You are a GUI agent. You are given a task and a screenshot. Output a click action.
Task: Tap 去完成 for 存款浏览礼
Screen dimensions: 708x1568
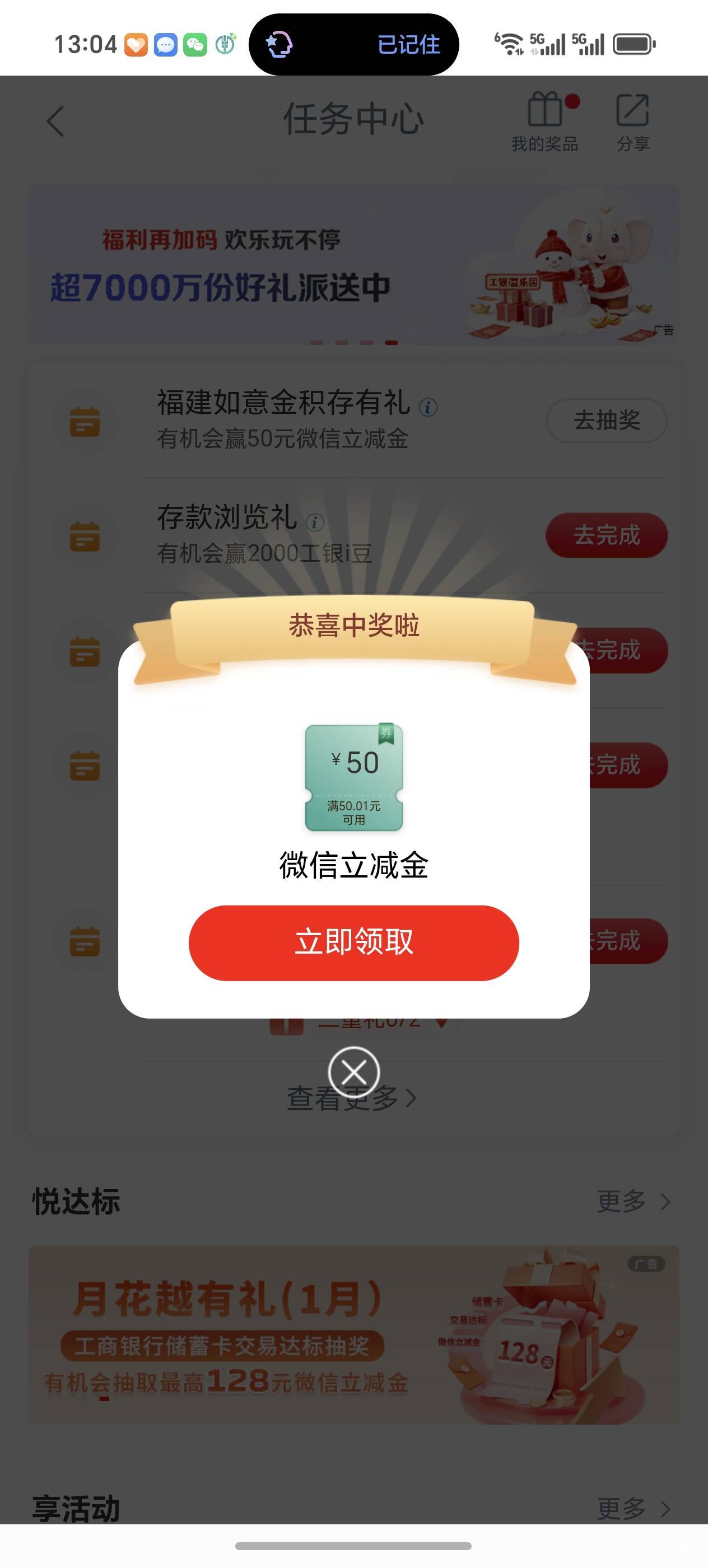(607, 535)
